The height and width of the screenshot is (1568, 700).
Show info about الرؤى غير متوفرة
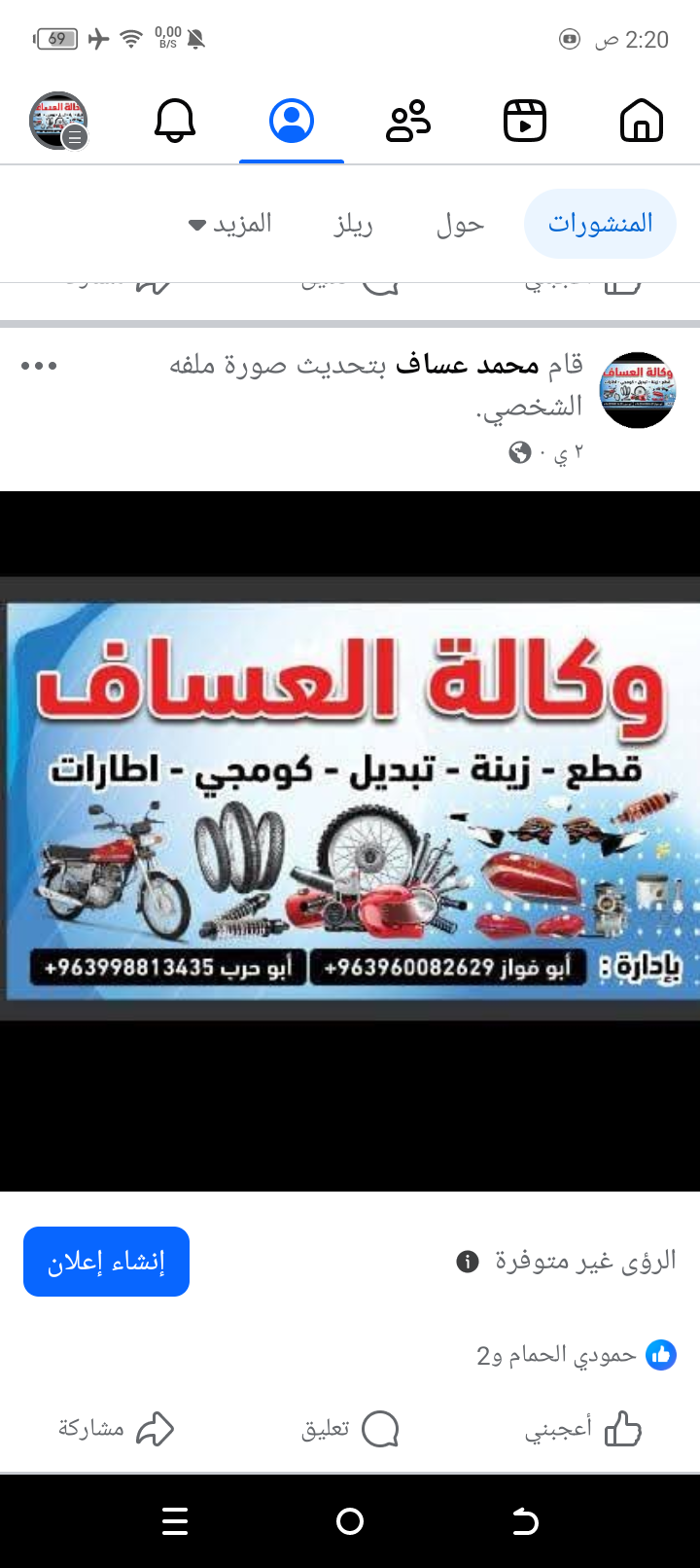[x=468, y=1262]
